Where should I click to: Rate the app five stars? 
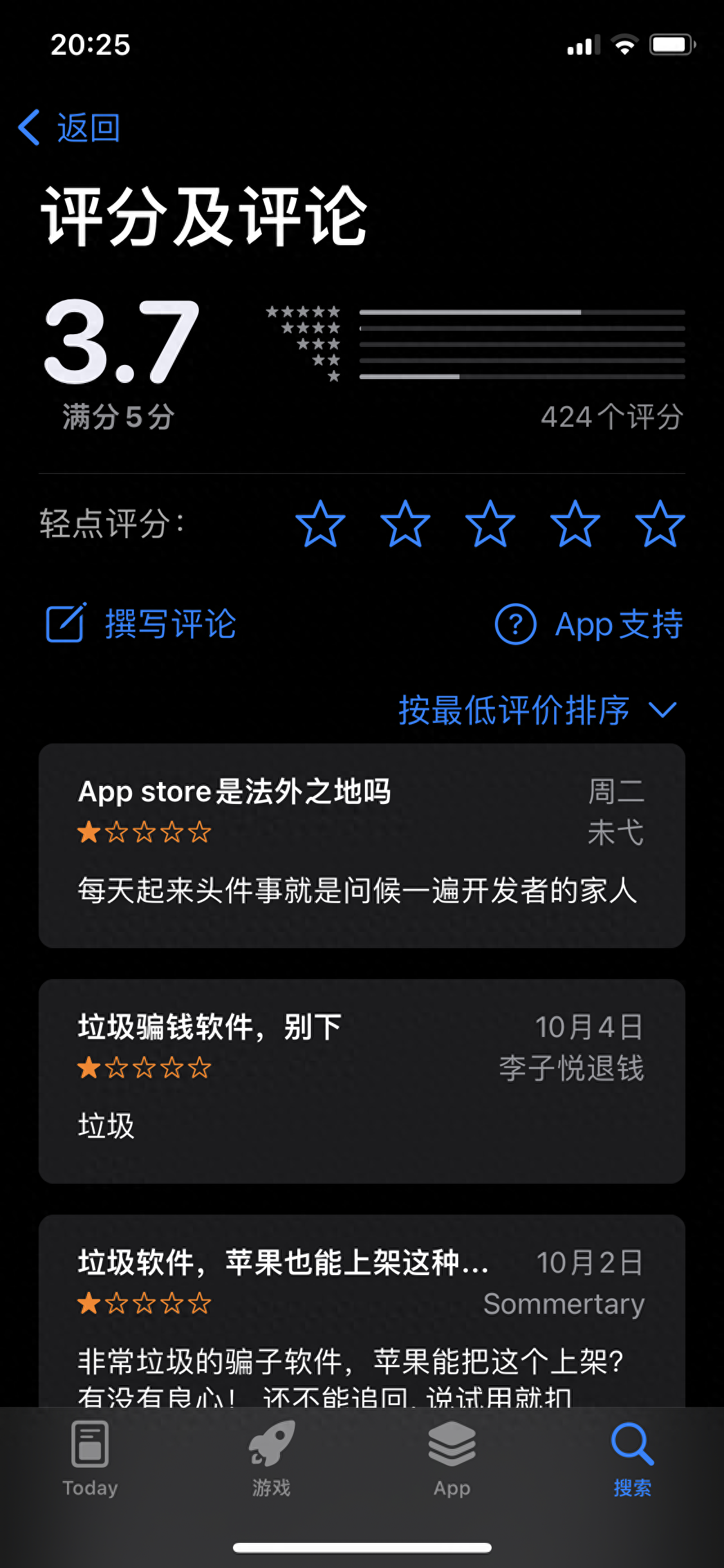pos(660,524)
